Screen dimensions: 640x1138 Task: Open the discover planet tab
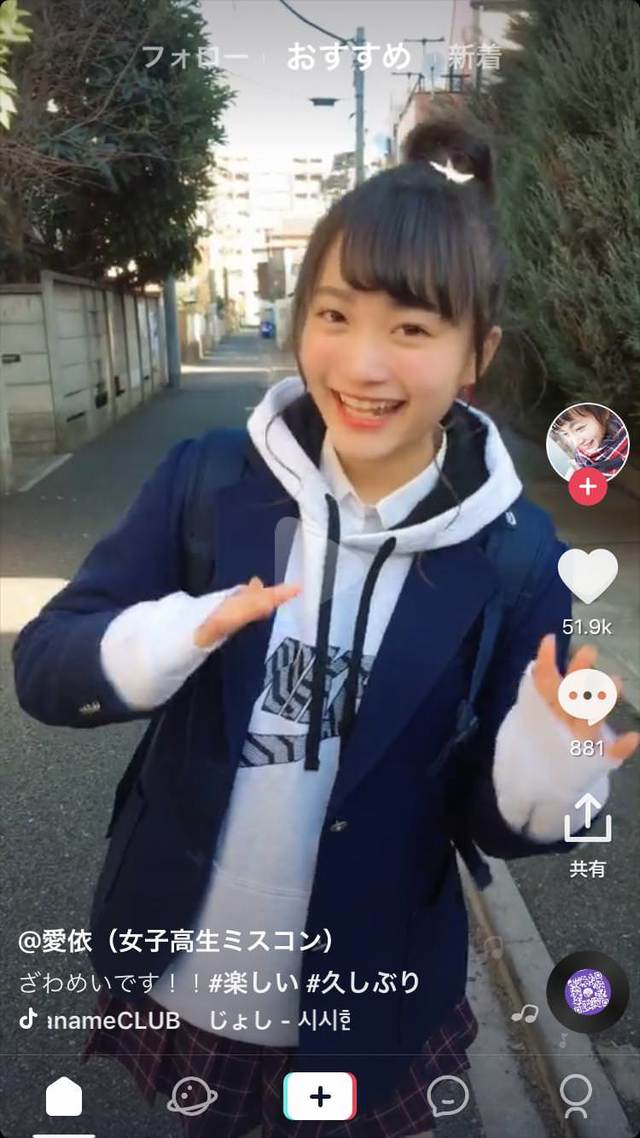click(x=192, y=1096)
